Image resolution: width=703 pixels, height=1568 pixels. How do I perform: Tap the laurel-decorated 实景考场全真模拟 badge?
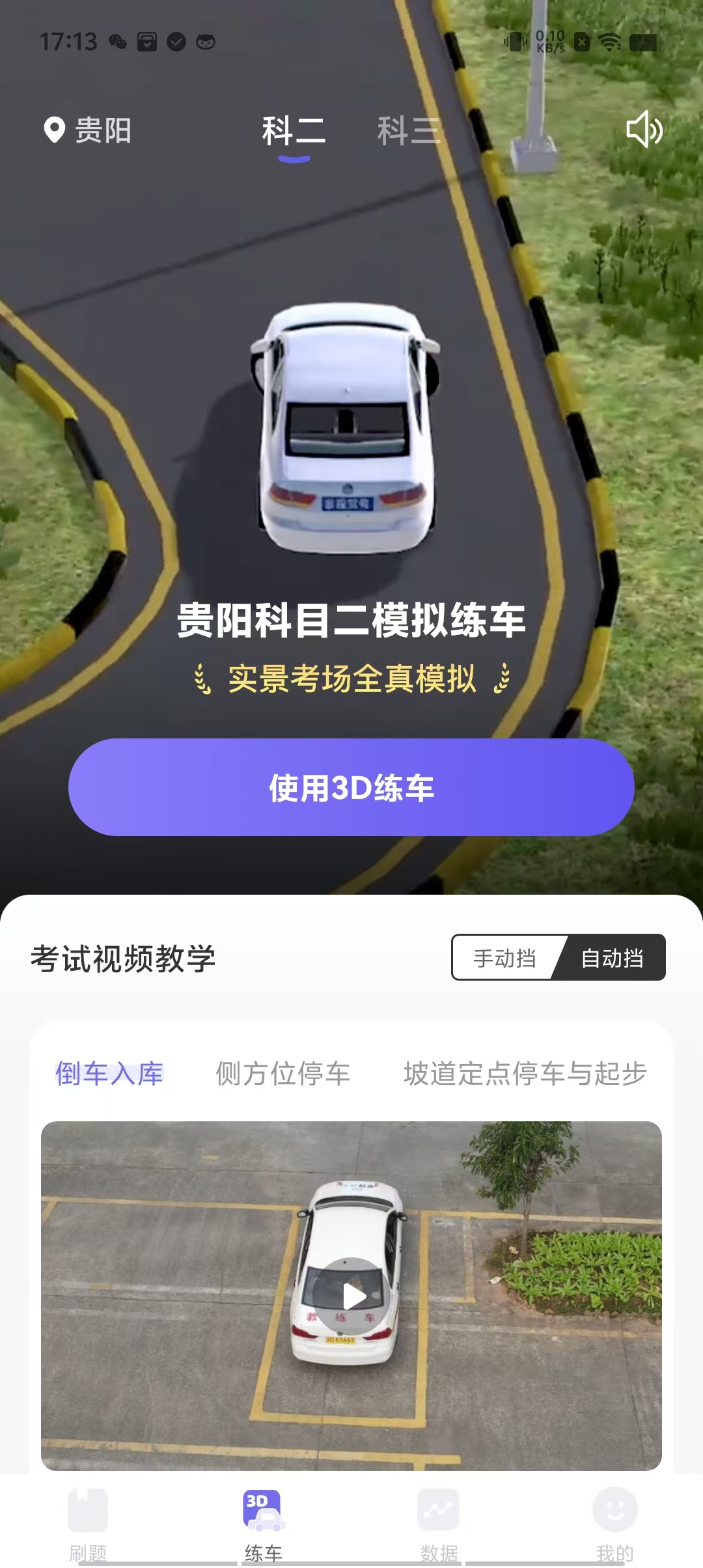[351, 680]
